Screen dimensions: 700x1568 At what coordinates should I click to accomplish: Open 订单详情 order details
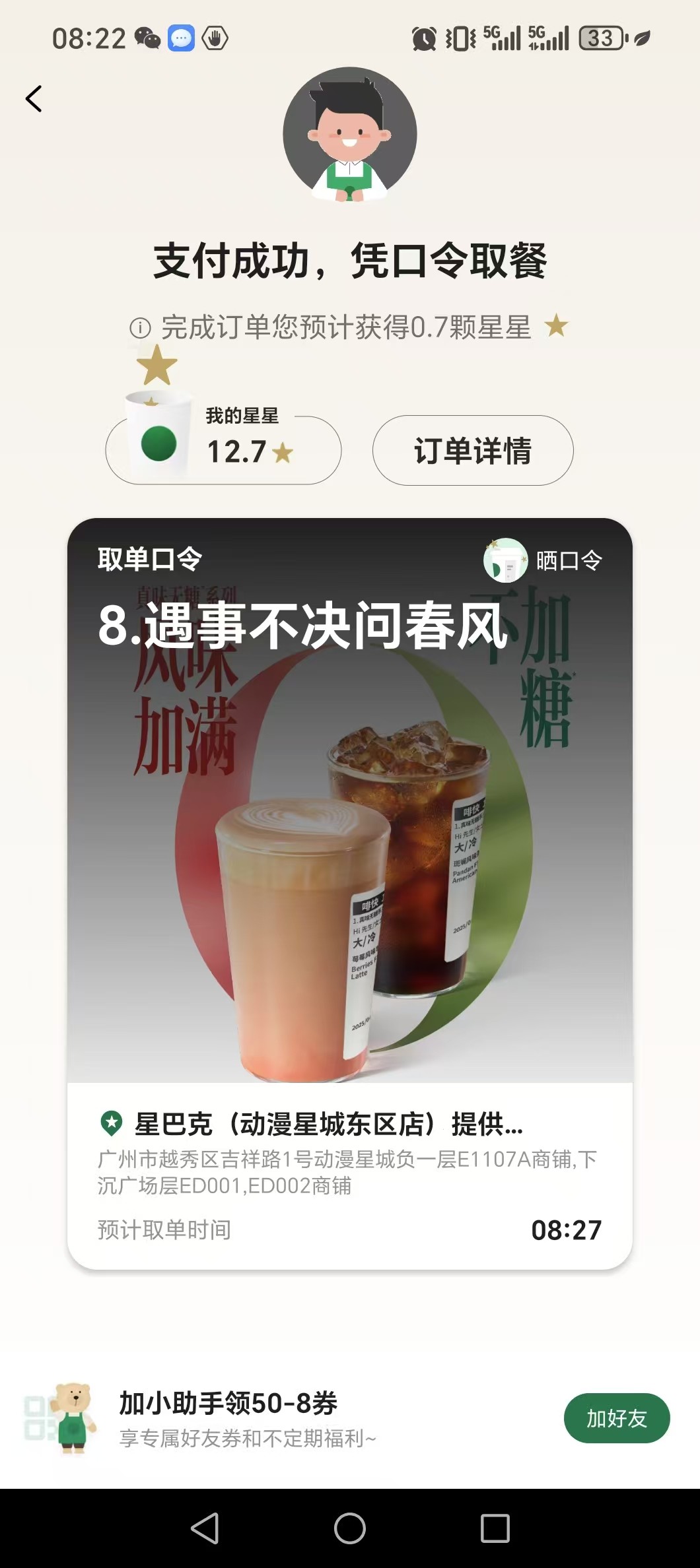tap(473, 451)
